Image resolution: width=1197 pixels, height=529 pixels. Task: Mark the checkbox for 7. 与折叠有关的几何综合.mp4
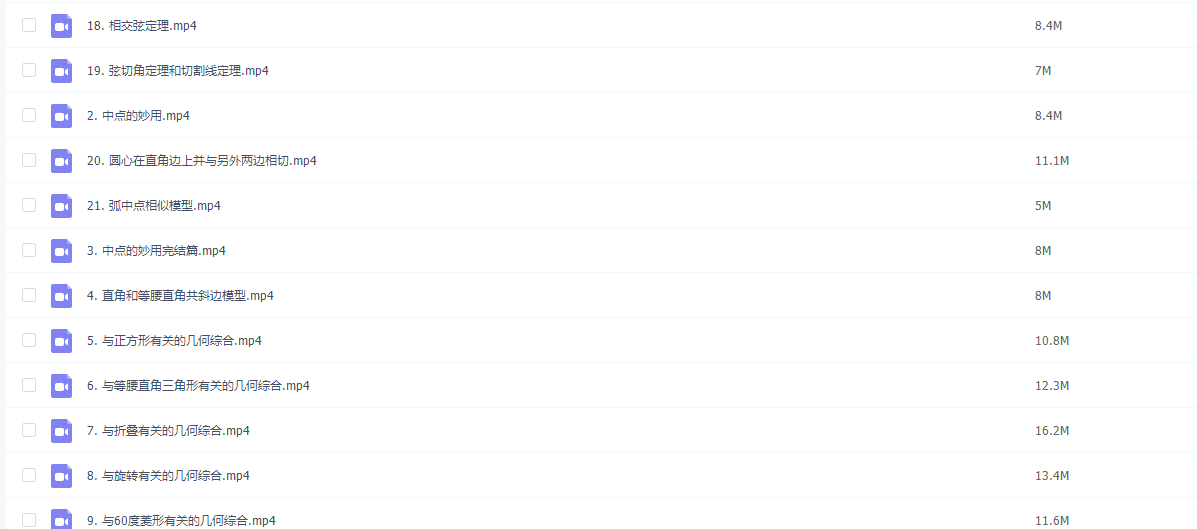tap(29, 430)
